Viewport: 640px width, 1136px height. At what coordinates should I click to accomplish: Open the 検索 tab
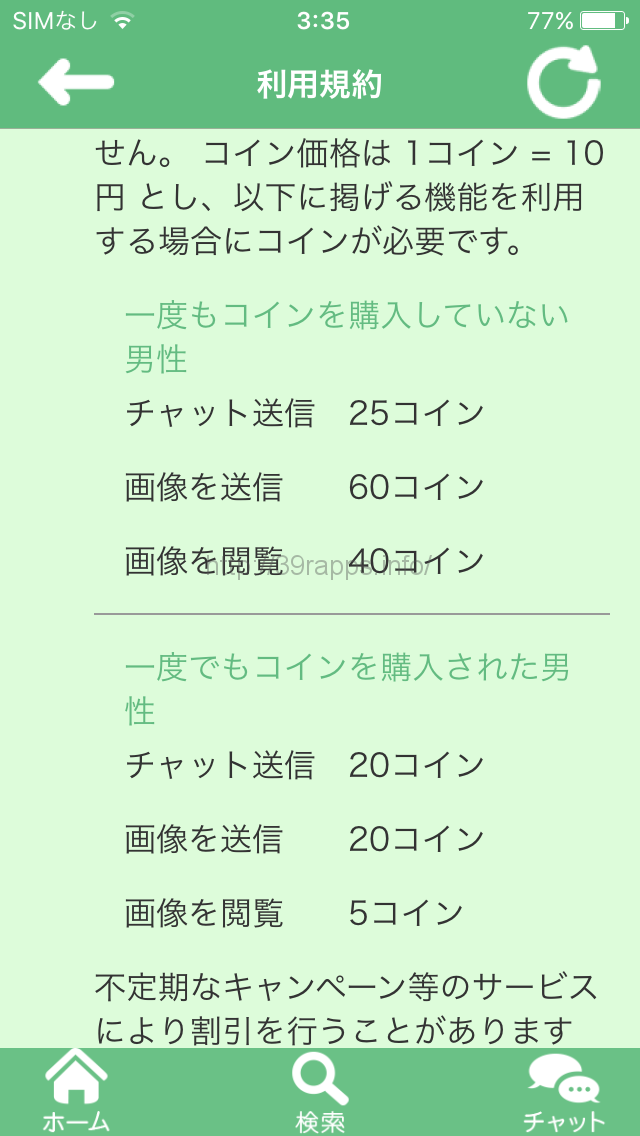tap(320, 1092)
